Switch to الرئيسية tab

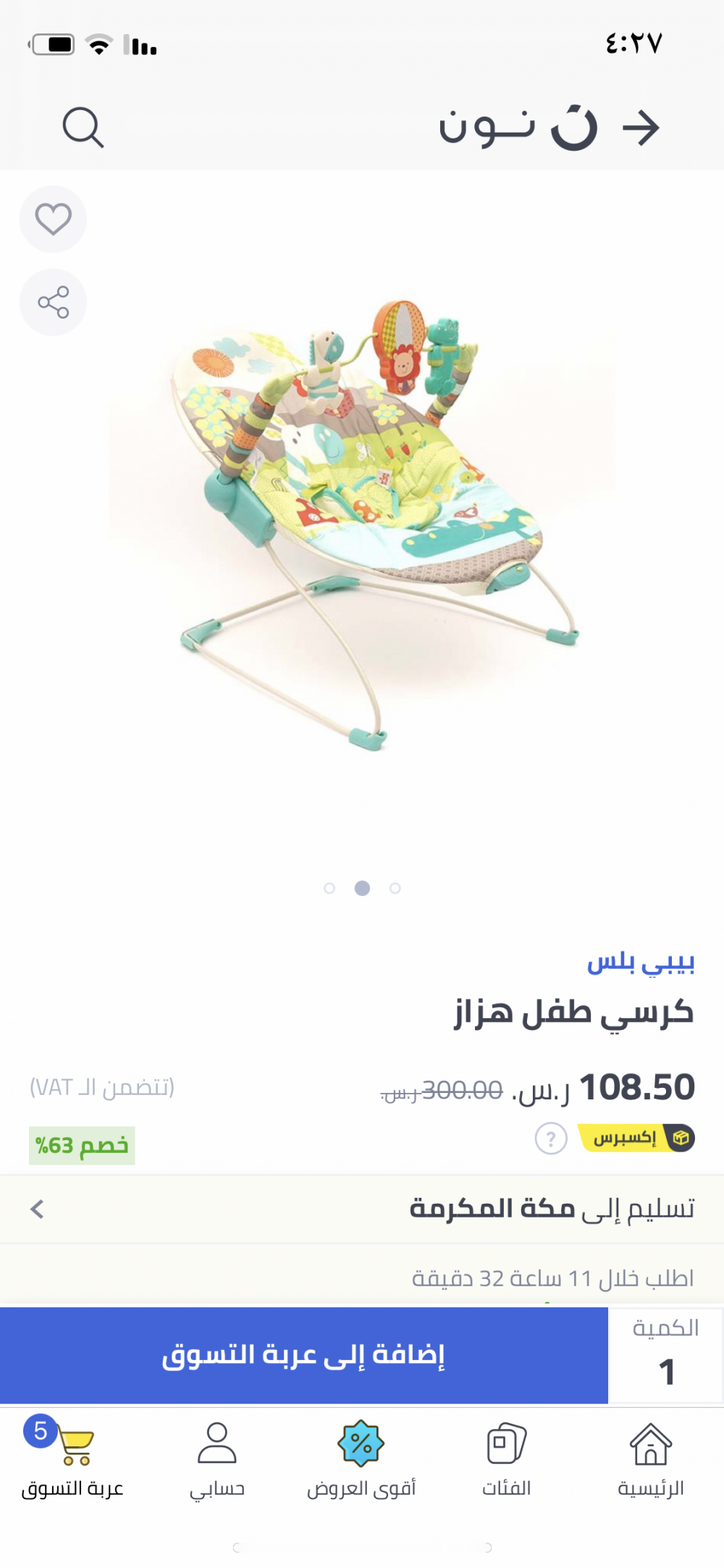tap(651, 1458)
